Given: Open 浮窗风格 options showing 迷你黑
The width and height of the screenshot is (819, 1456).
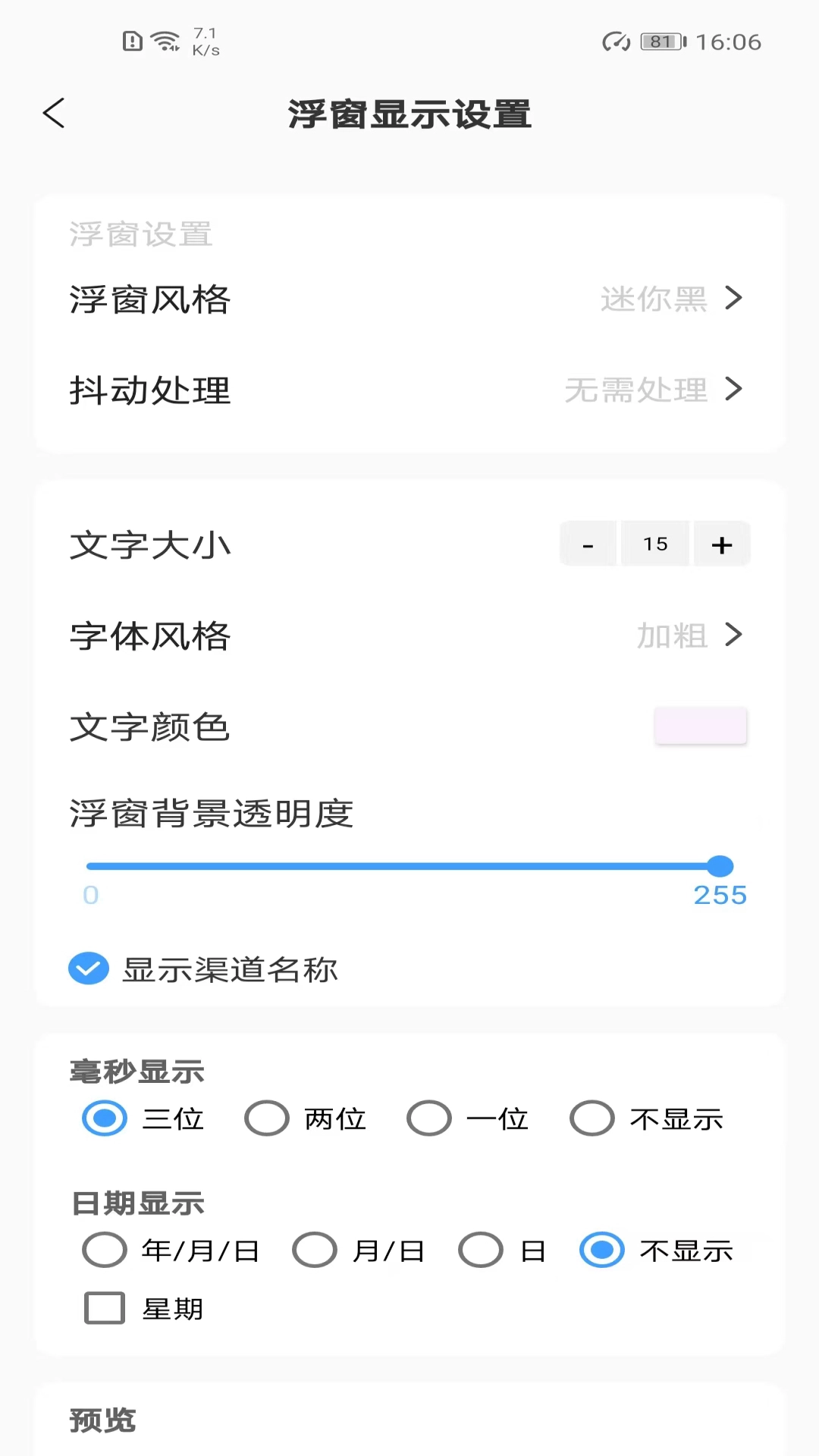Looking at the screenshot, I should click(x=409, y=300).
